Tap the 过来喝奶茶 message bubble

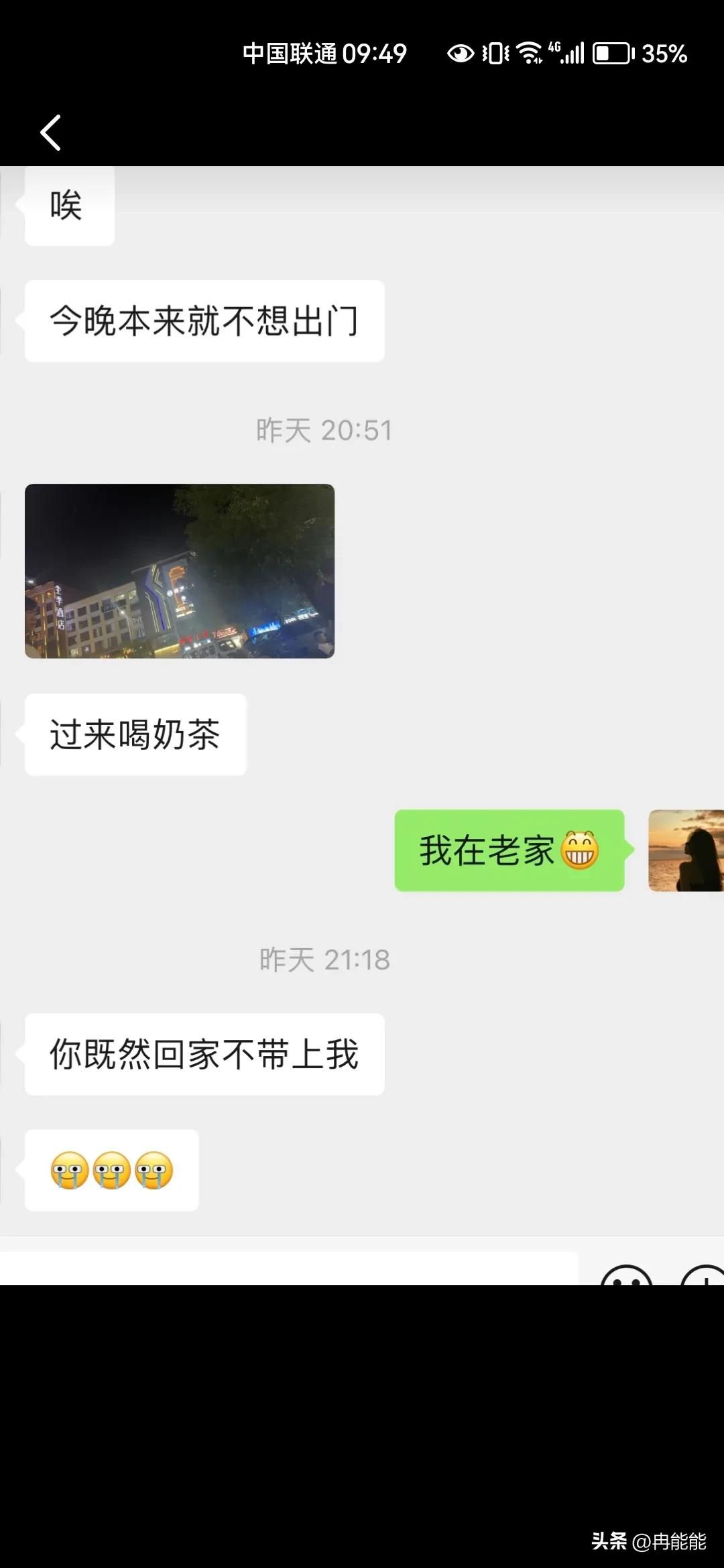click(134, 735)
